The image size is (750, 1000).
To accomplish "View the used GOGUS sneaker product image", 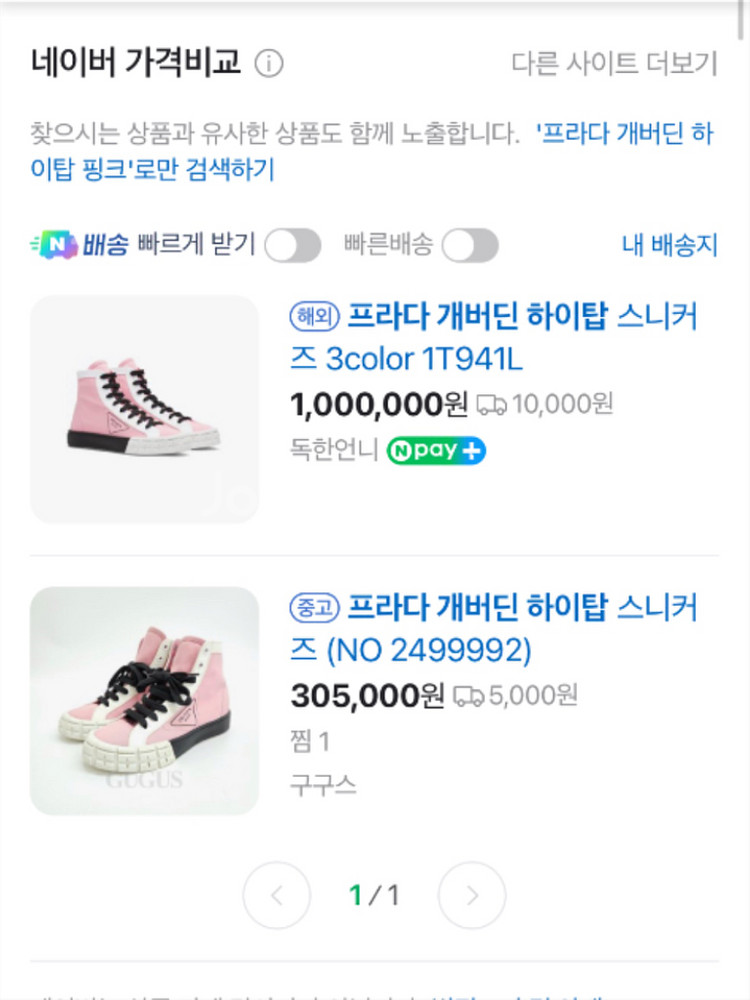I will click(145, 701).
